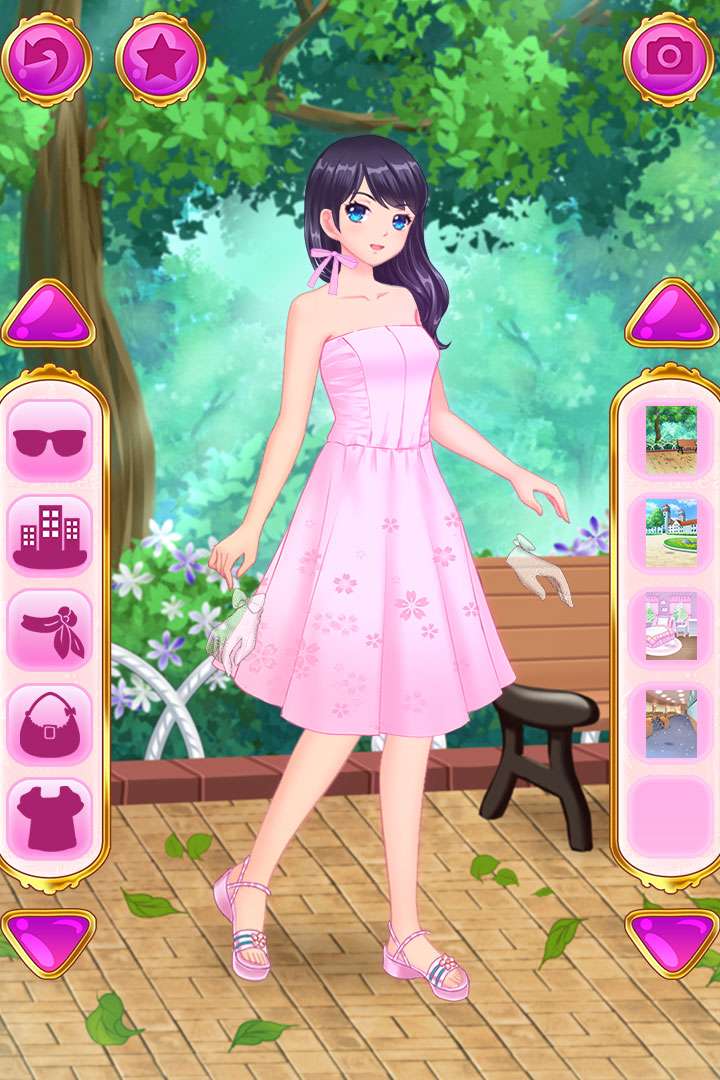Select the city buildings background category
This screenshot has width=720, height=1080.
click(x=50, y=535)
